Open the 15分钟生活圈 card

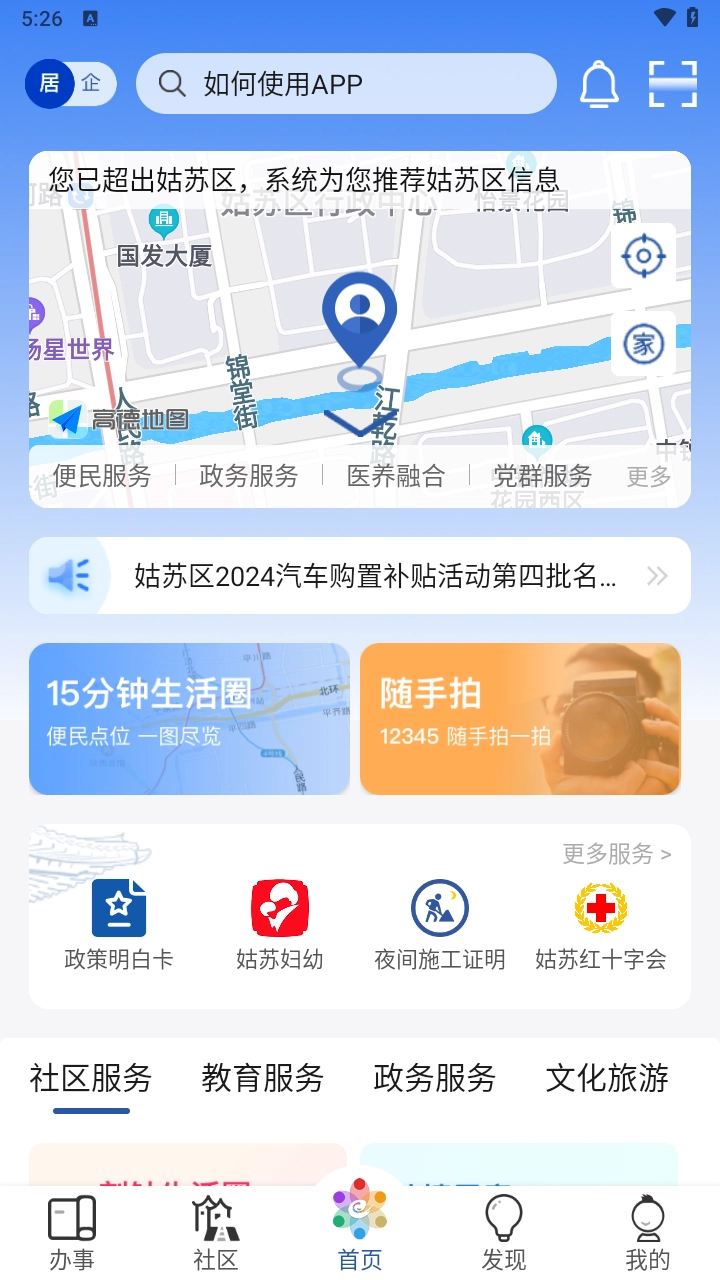click(189, 719)
